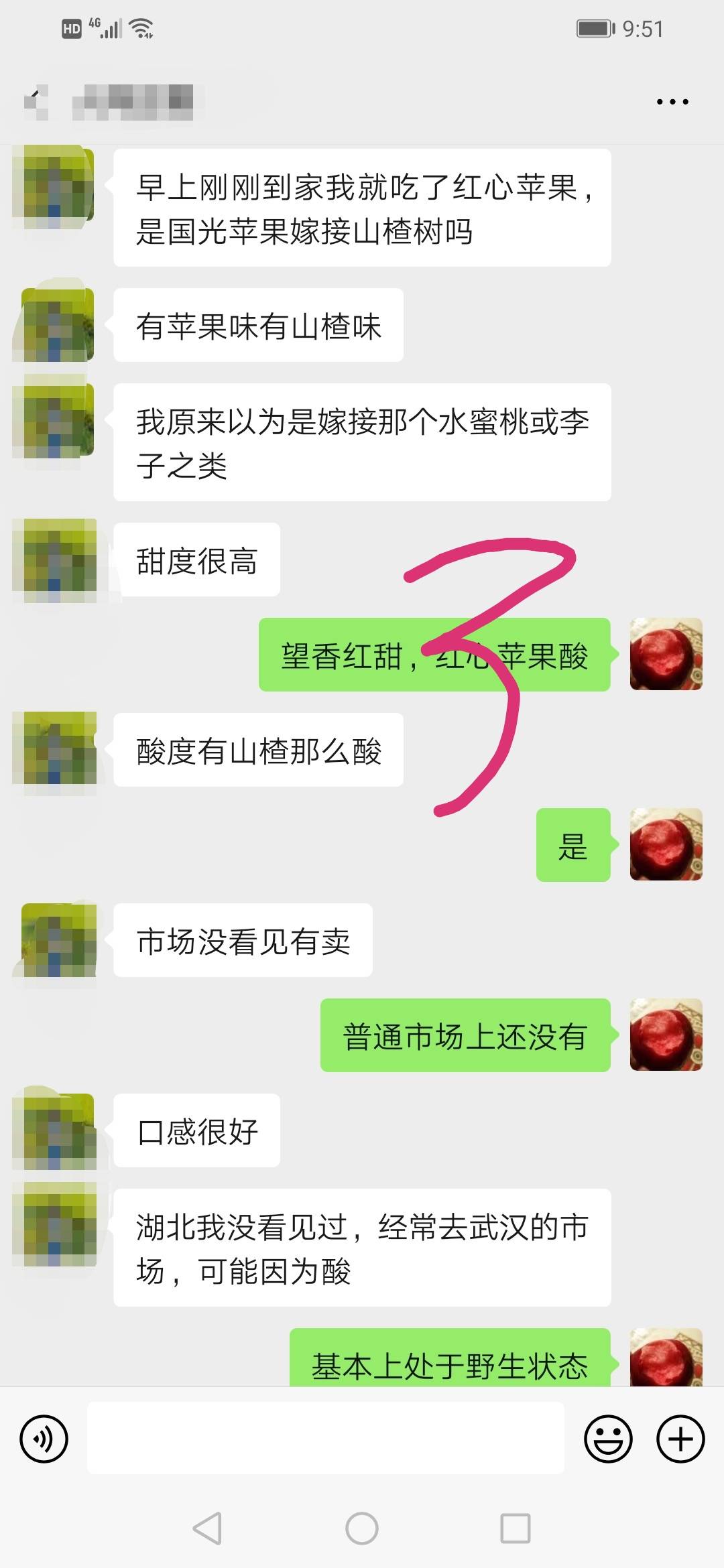
Task: Tap the message text input field
Action: pyautogui.click(x=326, y=1438)
